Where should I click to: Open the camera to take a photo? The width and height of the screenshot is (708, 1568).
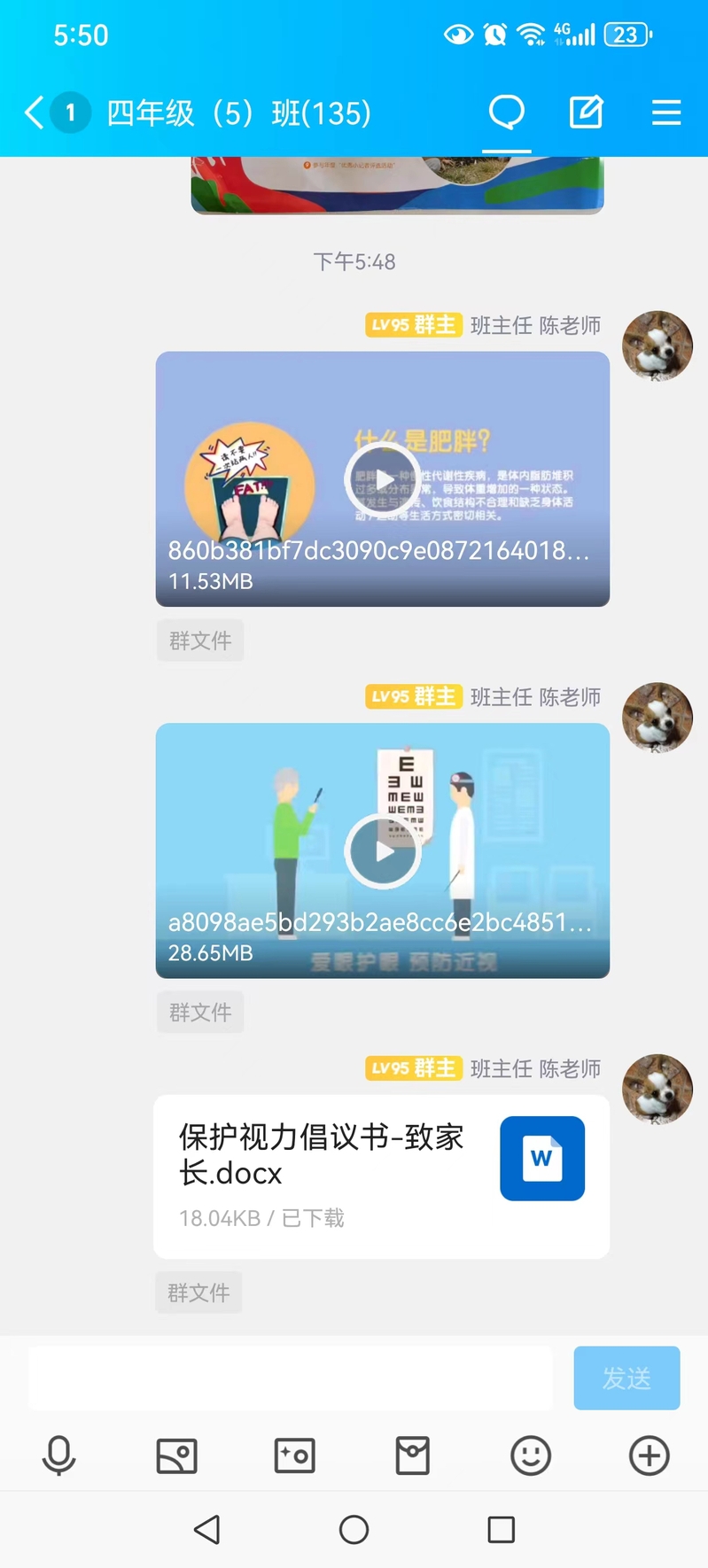(x=294, y=1455)
